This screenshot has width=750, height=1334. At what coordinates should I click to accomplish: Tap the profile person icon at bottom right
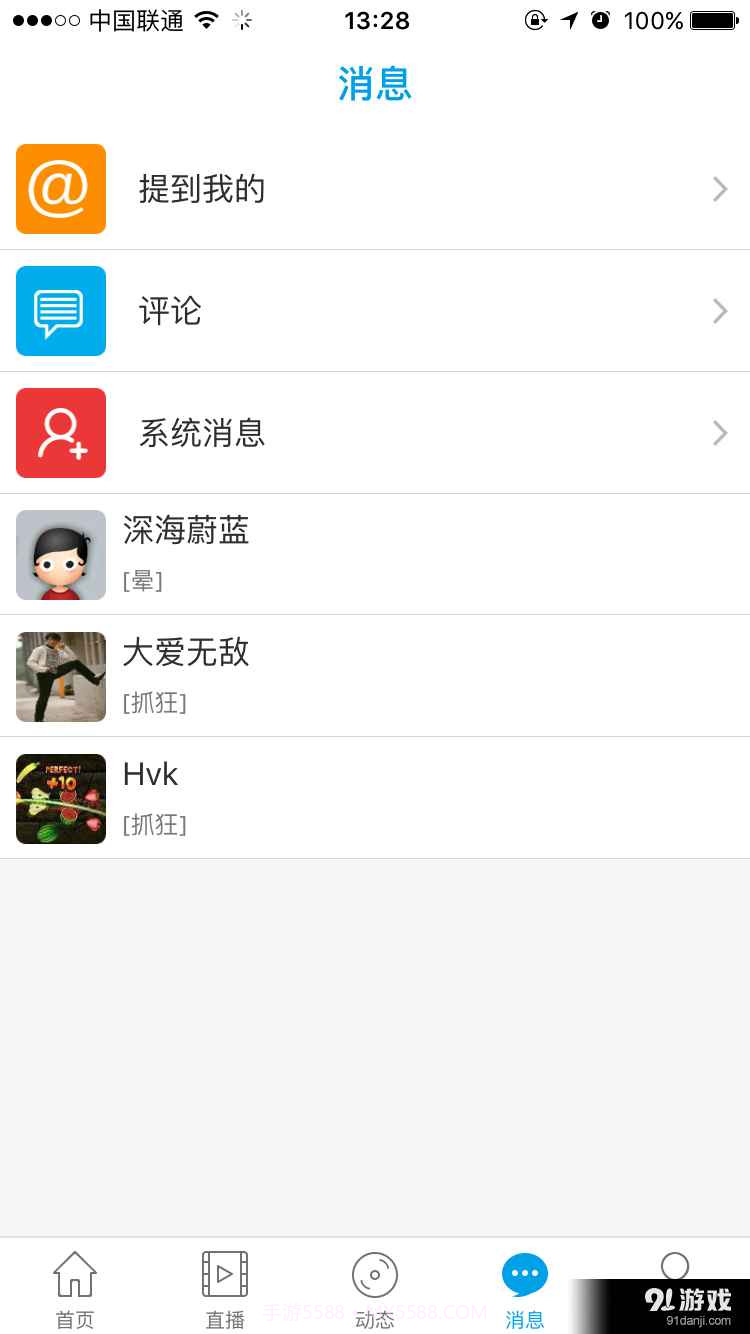(675, 1266)
